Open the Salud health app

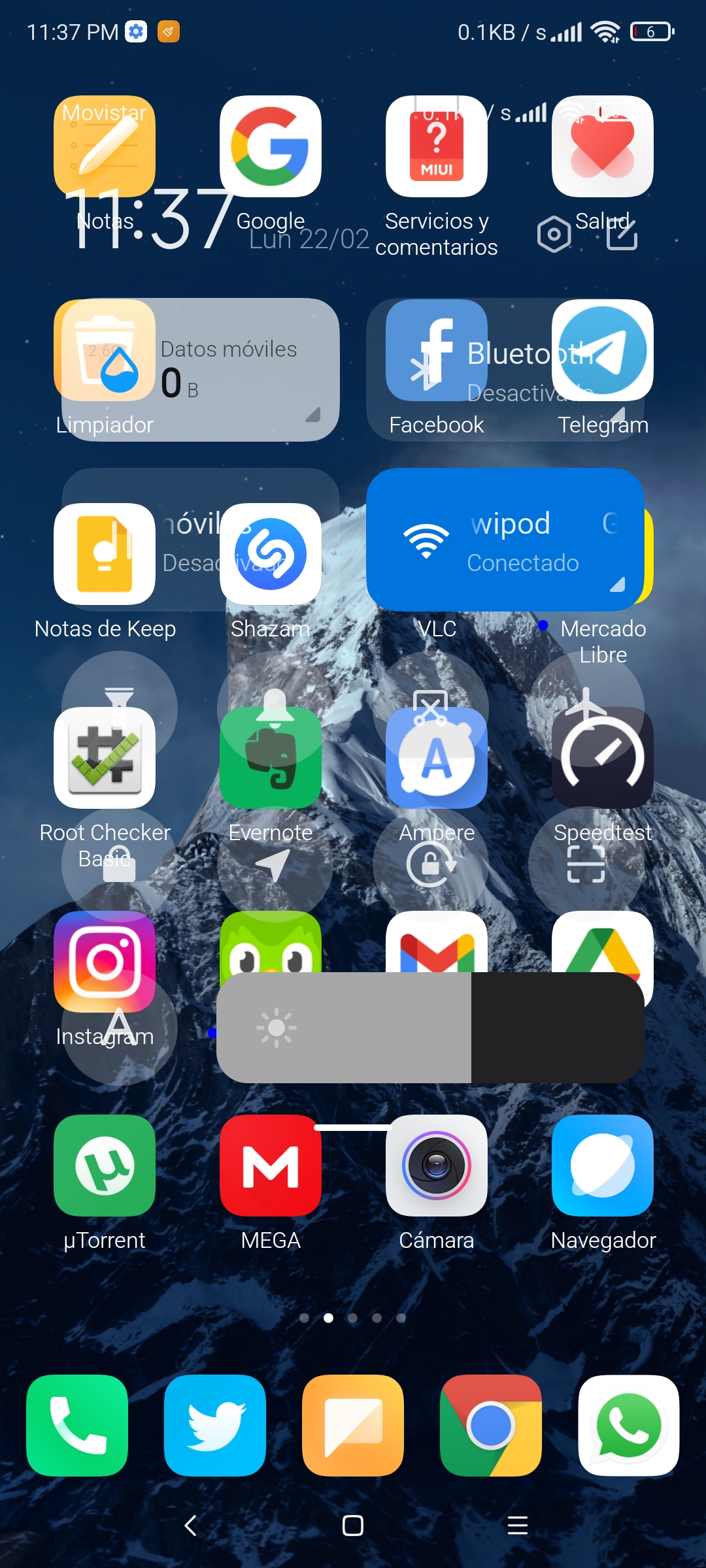click(x=603, y=147)
